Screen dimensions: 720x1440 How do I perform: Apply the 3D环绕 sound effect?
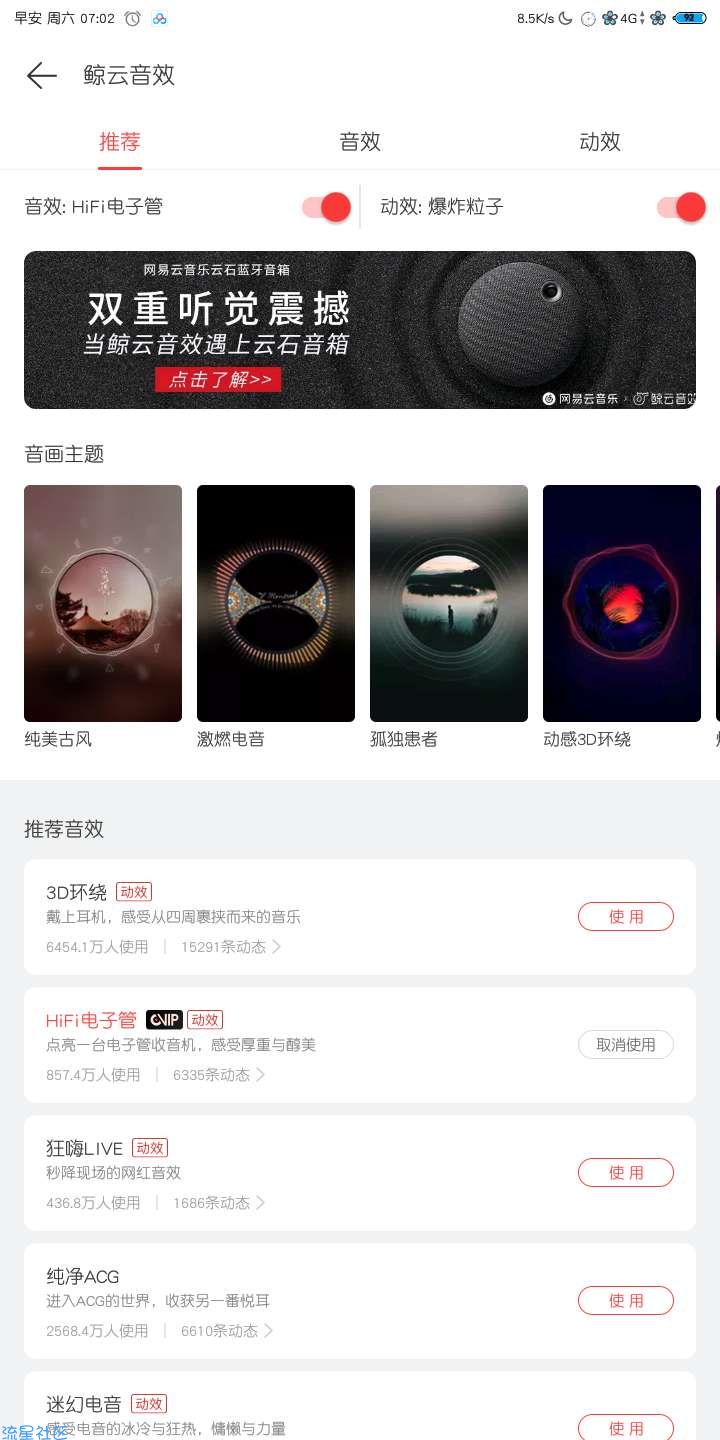[626, 917]
